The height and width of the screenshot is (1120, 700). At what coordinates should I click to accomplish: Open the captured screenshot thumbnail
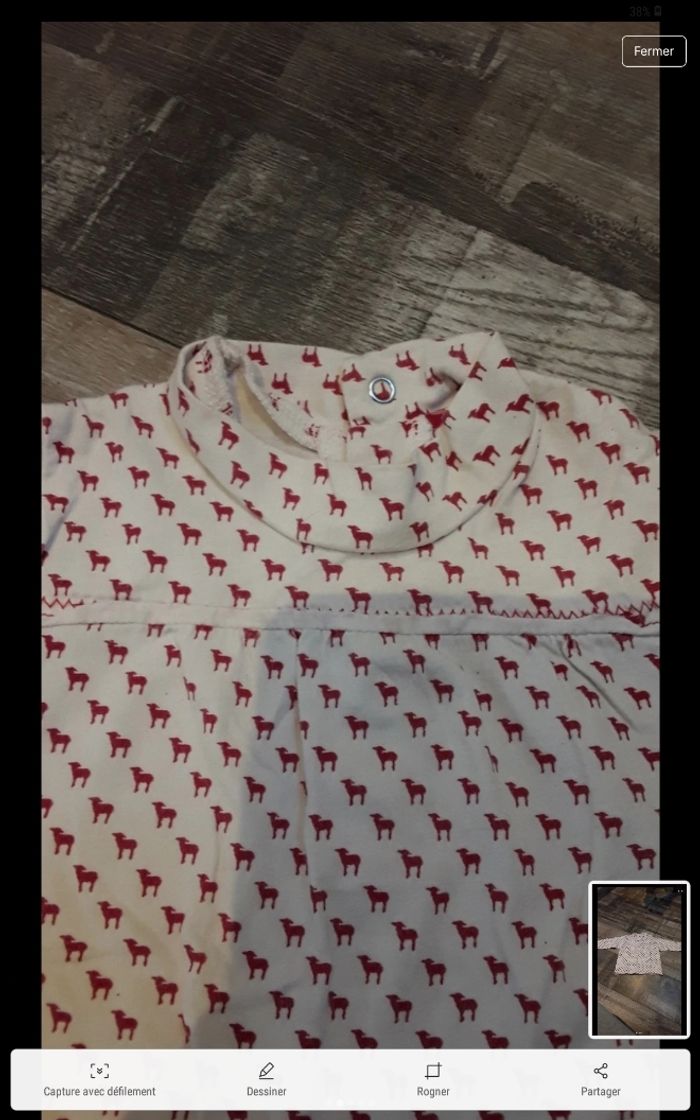[639, 959]
